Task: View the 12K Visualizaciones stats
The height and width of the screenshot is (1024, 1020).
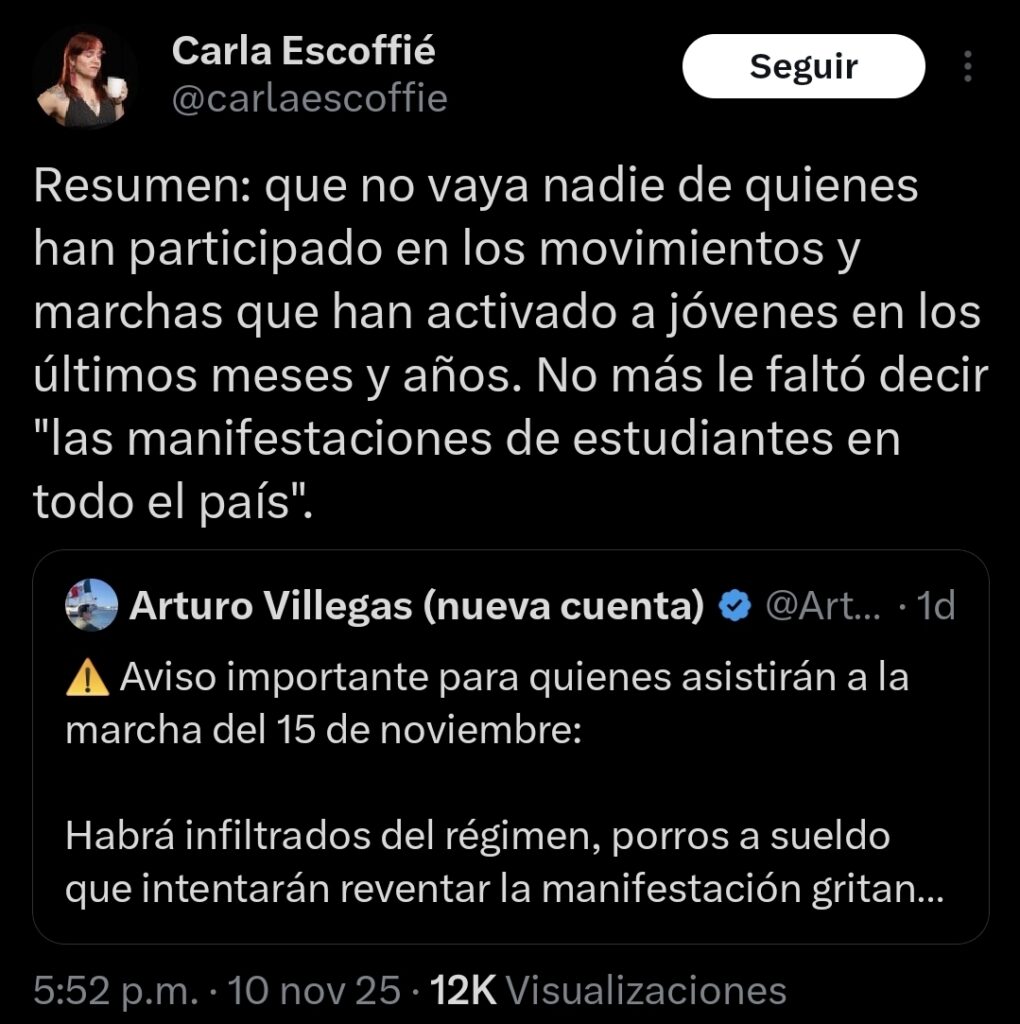Action: coord(607,991)
